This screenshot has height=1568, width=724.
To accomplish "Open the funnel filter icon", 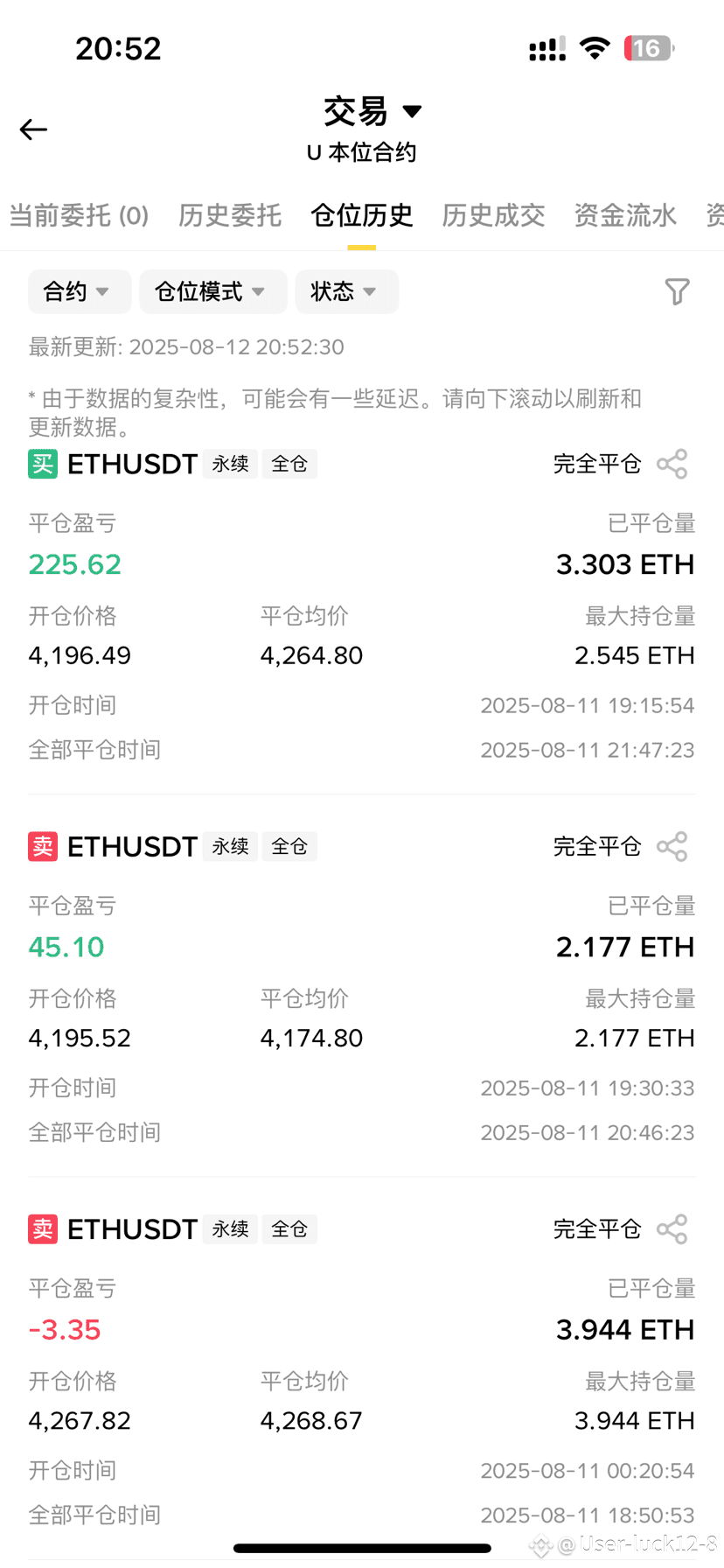I will 677,291.
